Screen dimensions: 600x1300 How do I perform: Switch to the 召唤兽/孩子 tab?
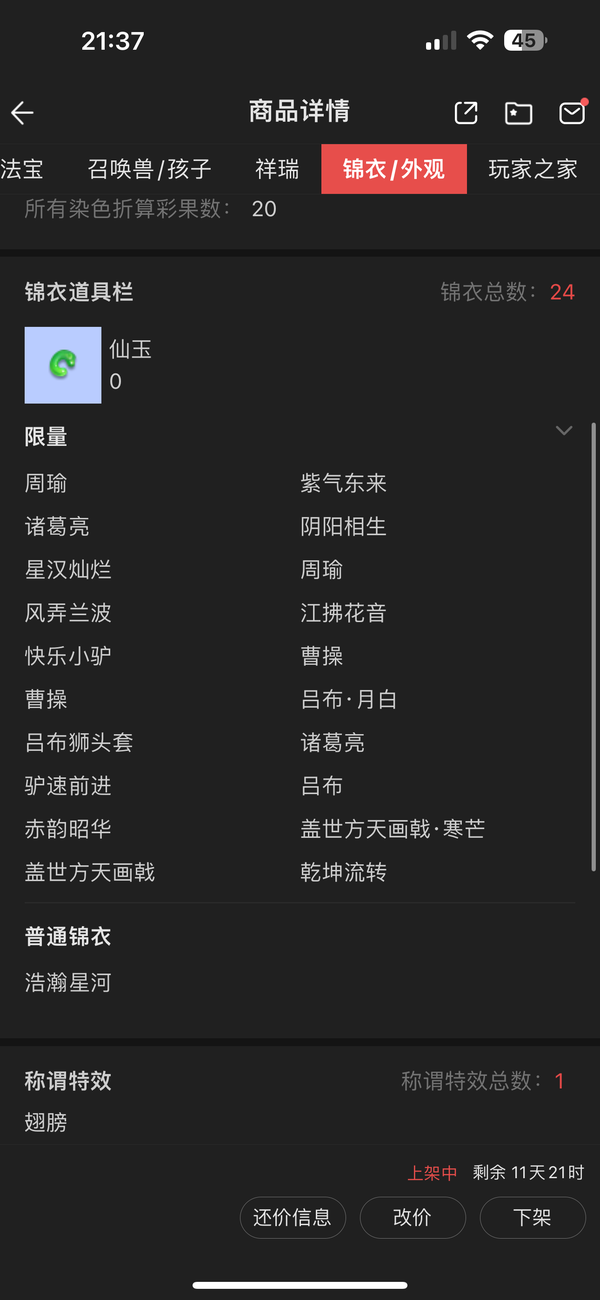click(x=150, y=169)
